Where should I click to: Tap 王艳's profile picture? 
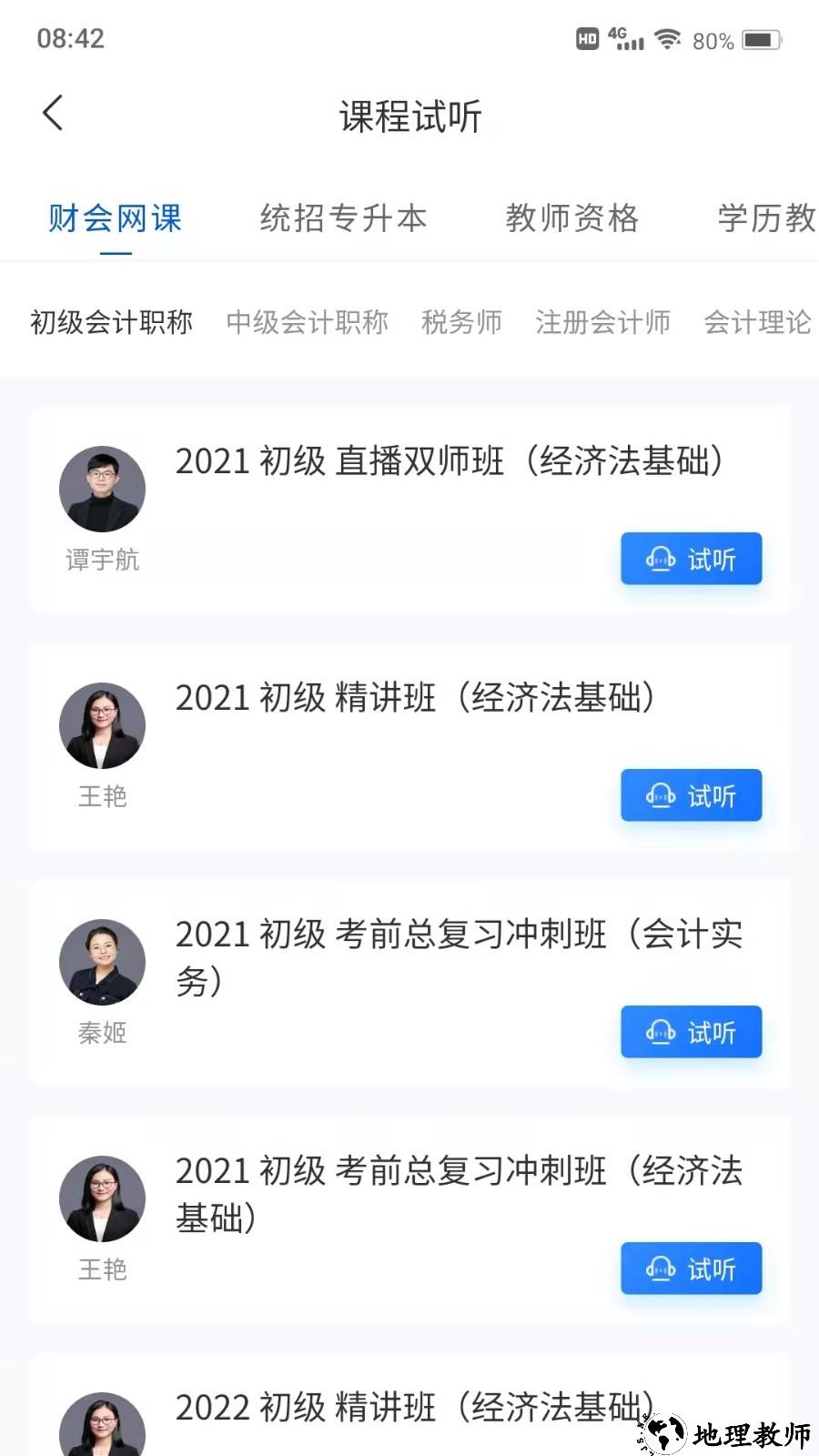(x=102, y=725)
